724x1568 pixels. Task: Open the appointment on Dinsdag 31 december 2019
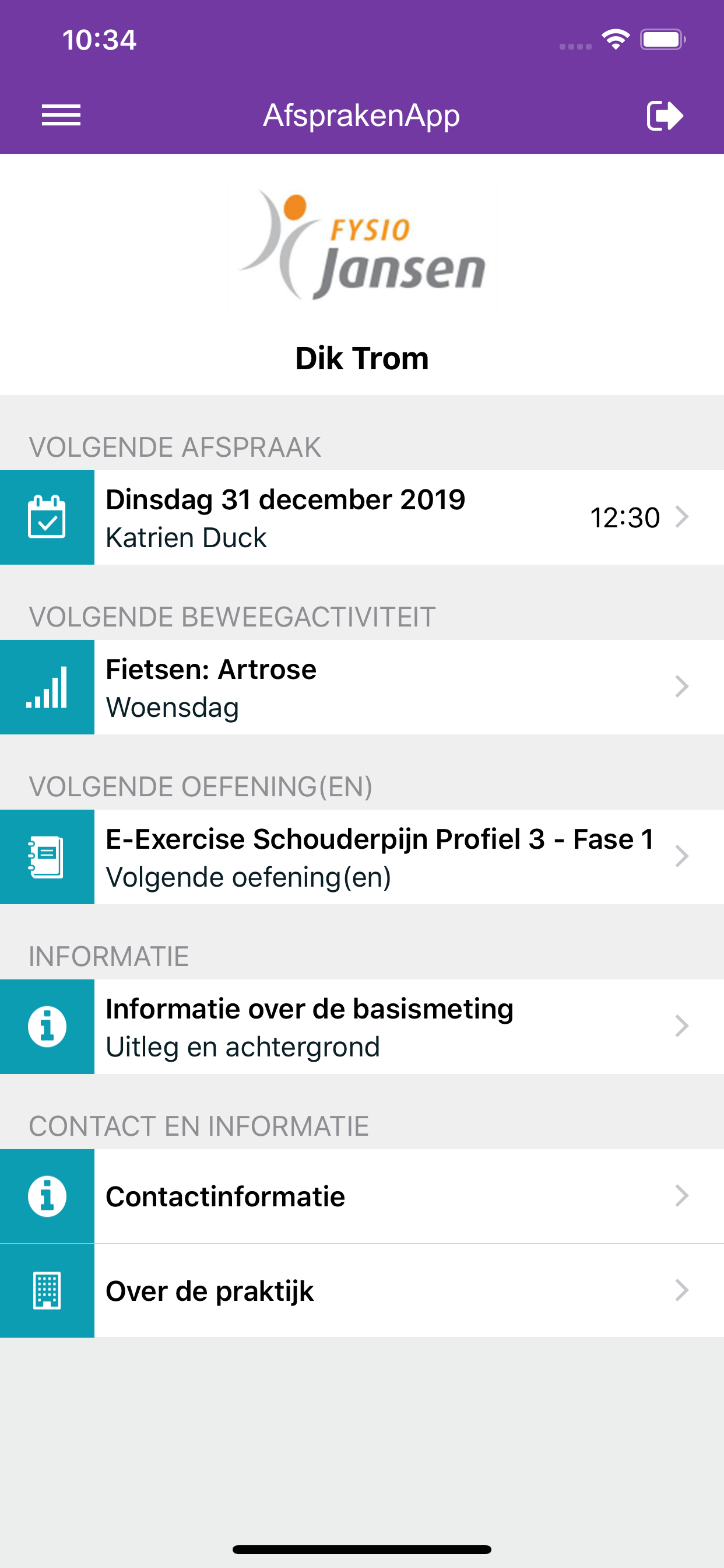pyautogui.click(x=362, y=517)
